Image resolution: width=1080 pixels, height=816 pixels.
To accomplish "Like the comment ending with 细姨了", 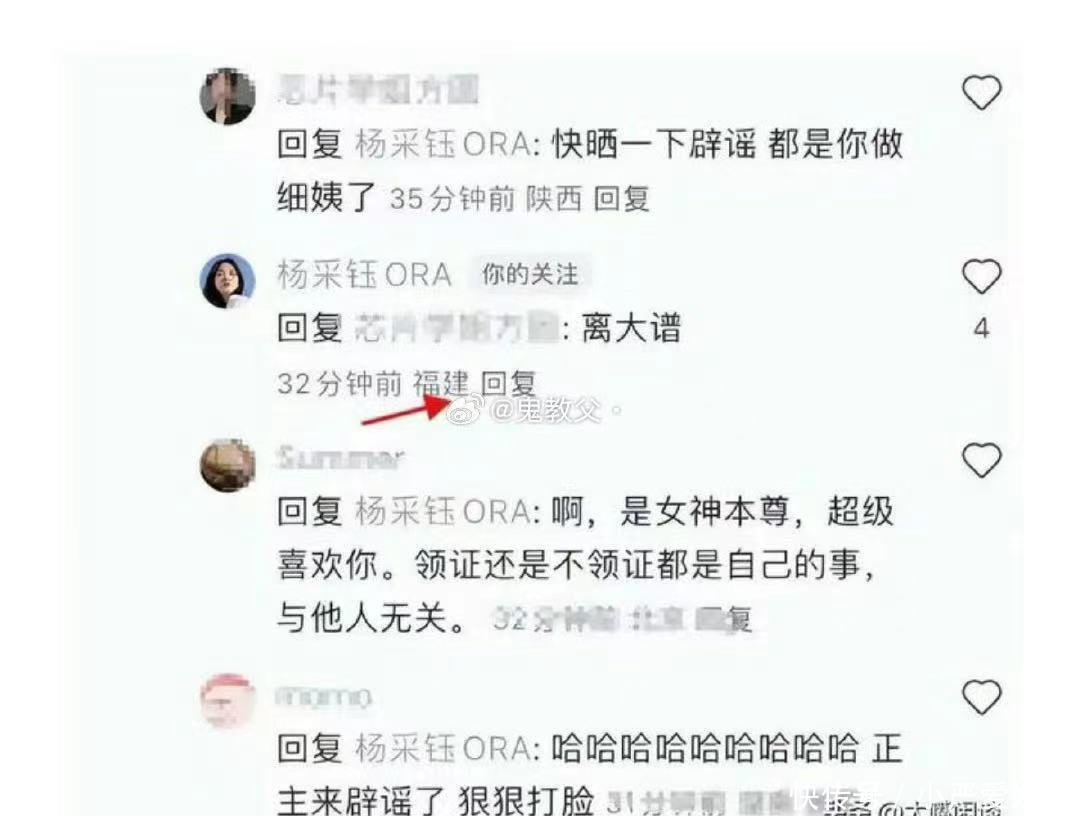I will click(981, 93).
